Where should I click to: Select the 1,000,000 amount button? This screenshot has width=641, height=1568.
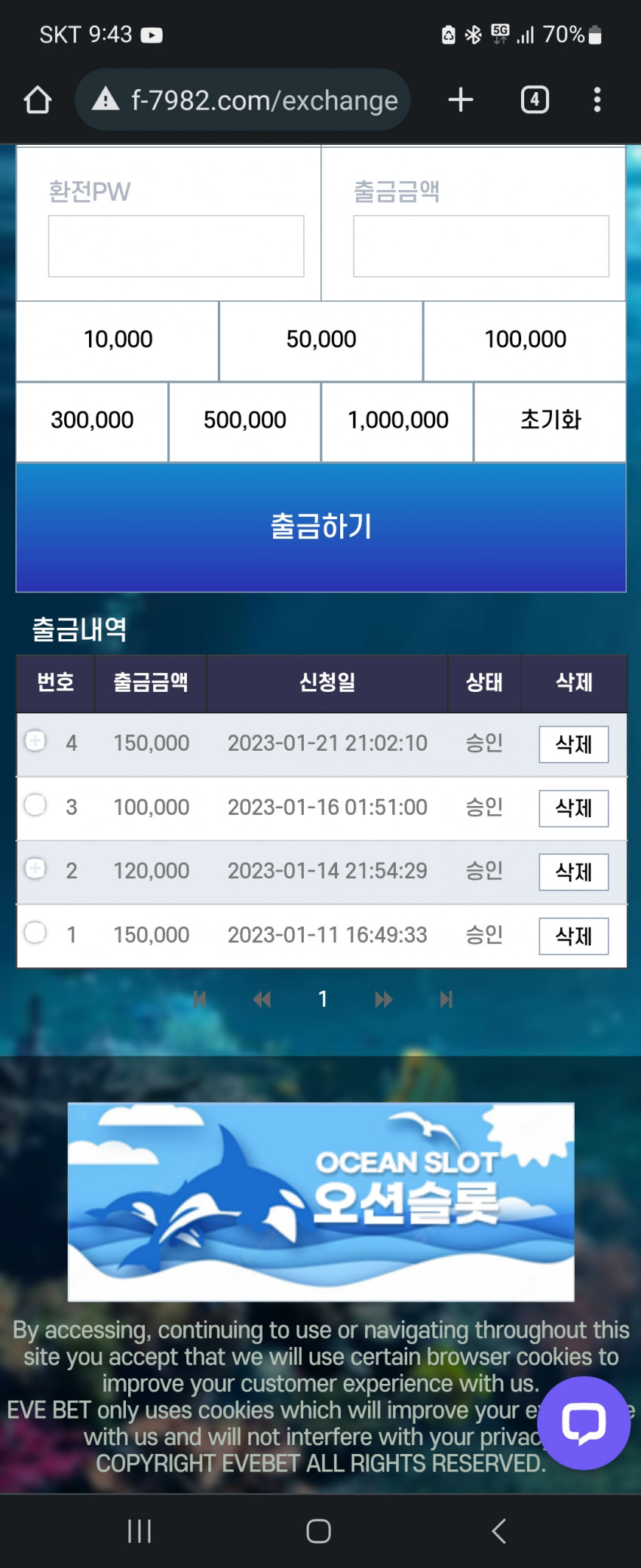pos(397,420)
